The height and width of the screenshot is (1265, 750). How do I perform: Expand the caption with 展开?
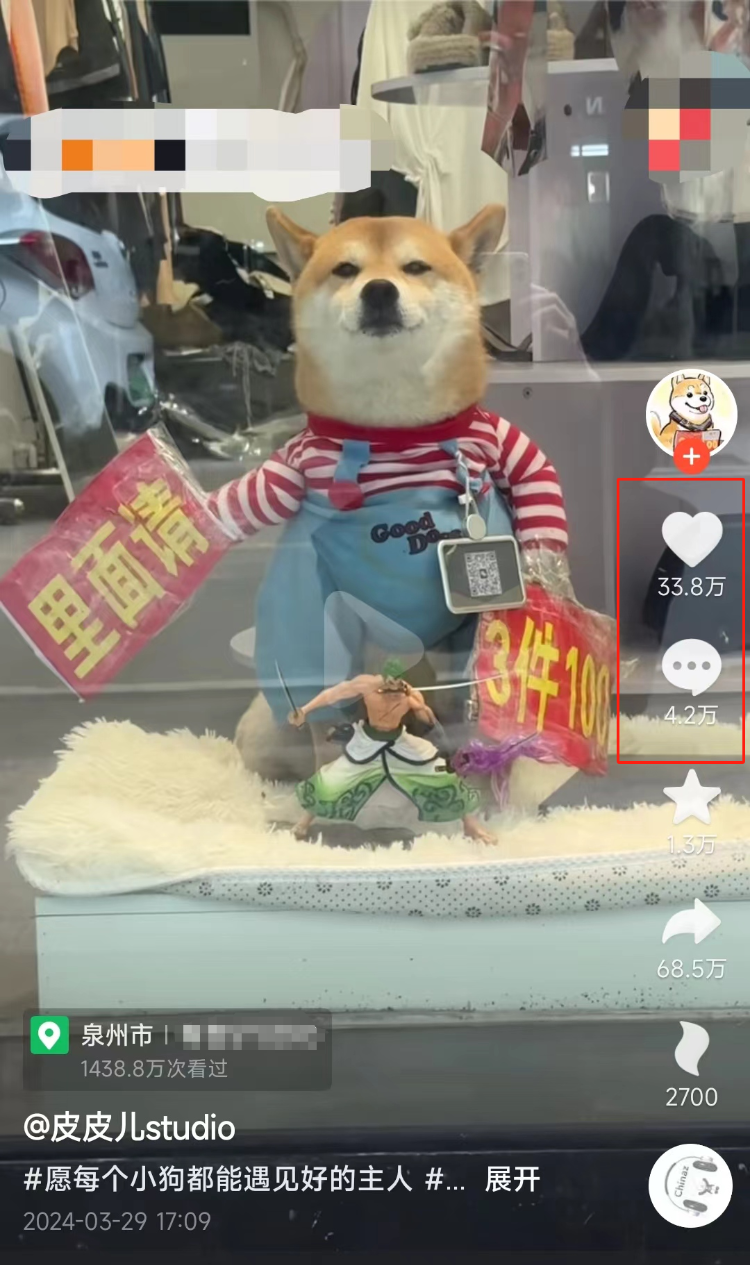coord(512,1179)
